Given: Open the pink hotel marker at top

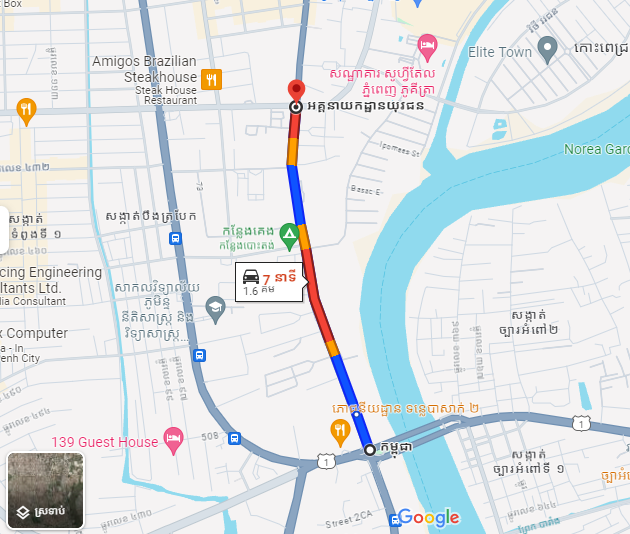Looking at the screenshot, I should pyautogui.click(x=427, y=45).
